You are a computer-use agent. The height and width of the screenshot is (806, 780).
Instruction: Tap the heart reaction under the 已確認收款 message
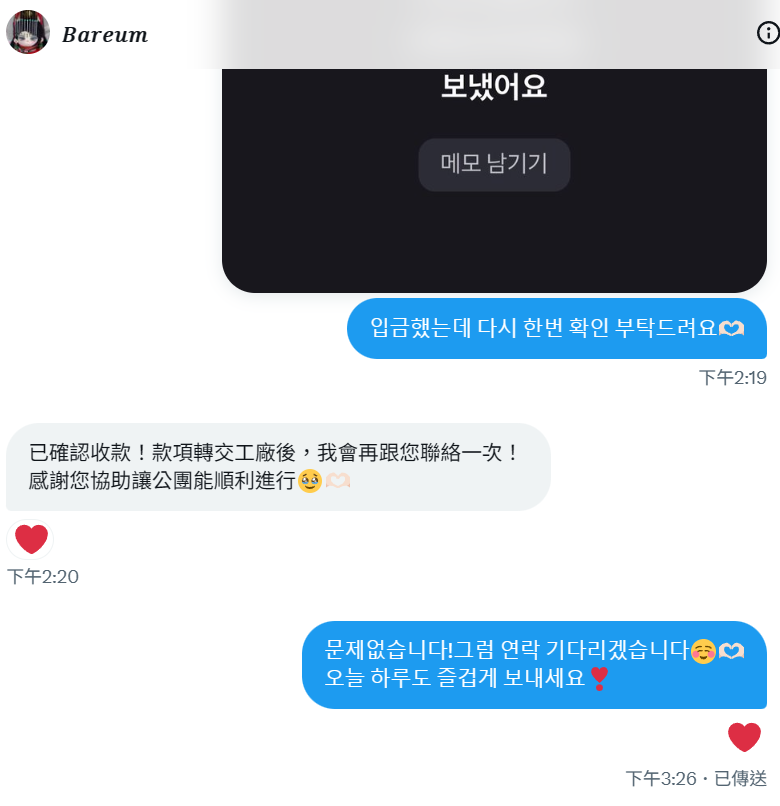[31, 540]
